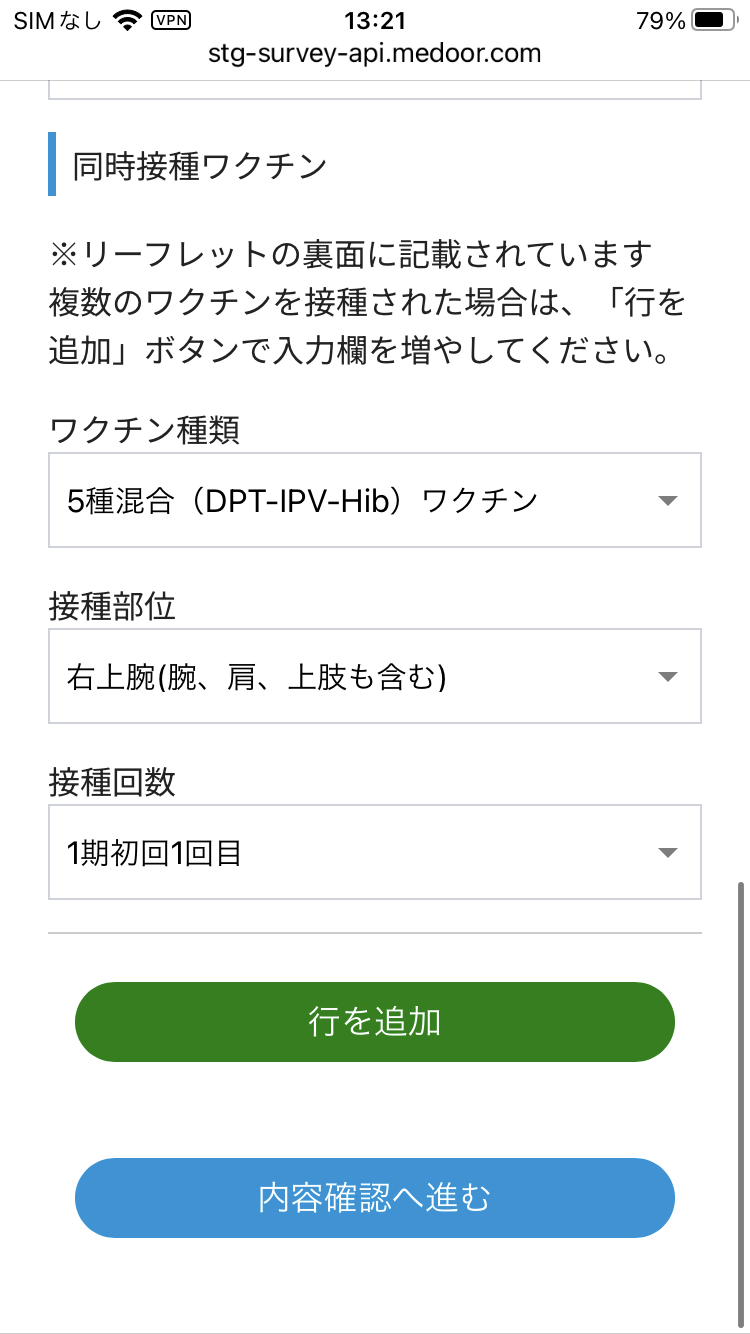Tap the chevron on the 接種回数 selector
This screenshot has height=1334, width=750.
(668, 852)
